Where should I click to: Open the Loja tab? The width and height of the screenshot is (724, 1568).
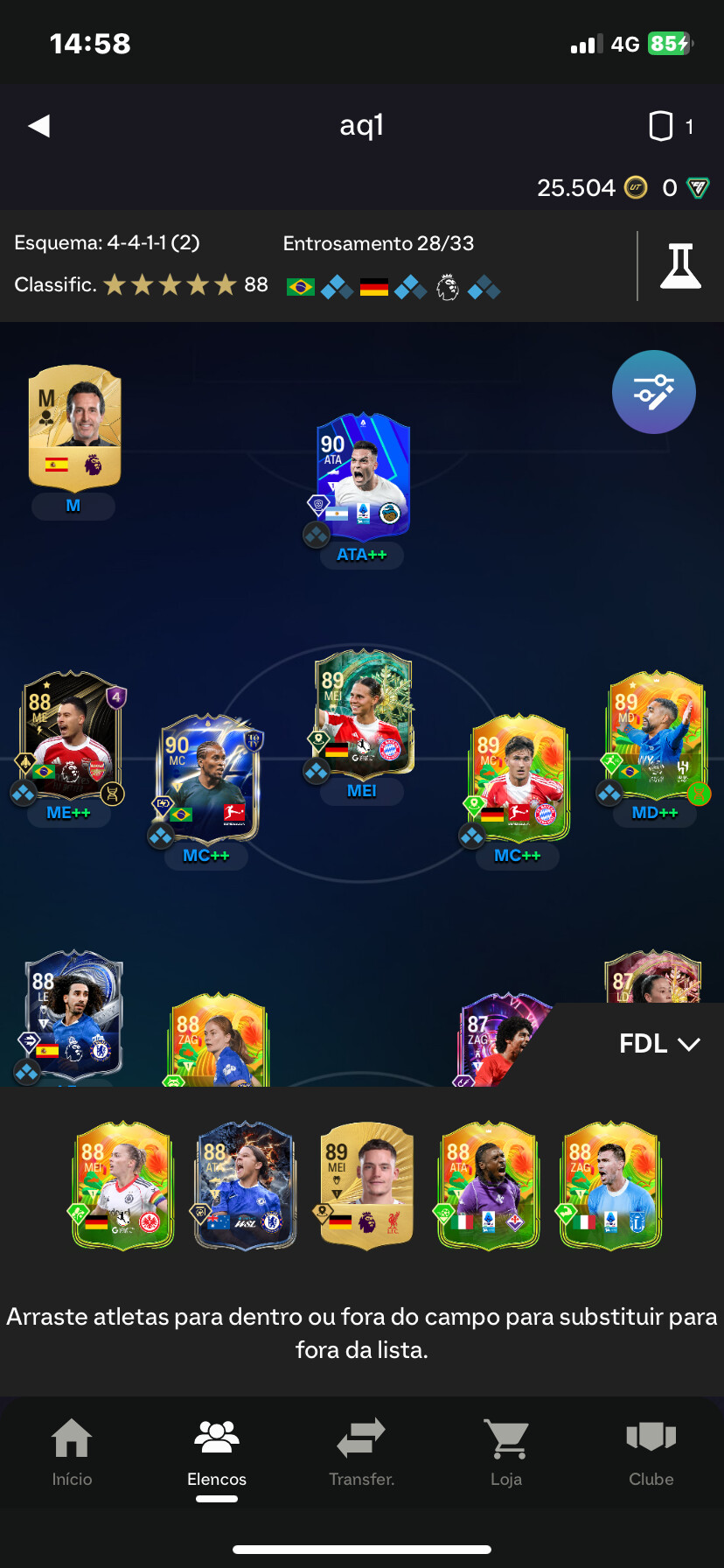click(505, 1452)
